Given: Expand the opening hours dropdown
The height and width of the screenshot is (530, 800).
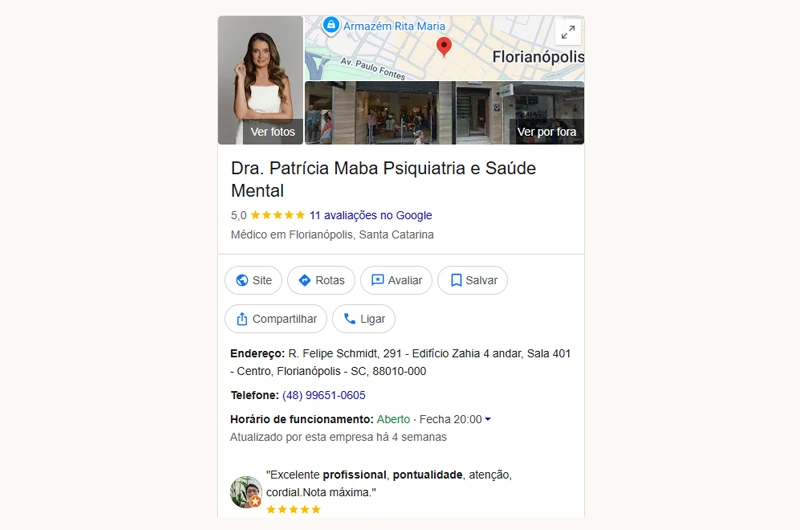Looking at the screenshot, I should coord(488,419).
